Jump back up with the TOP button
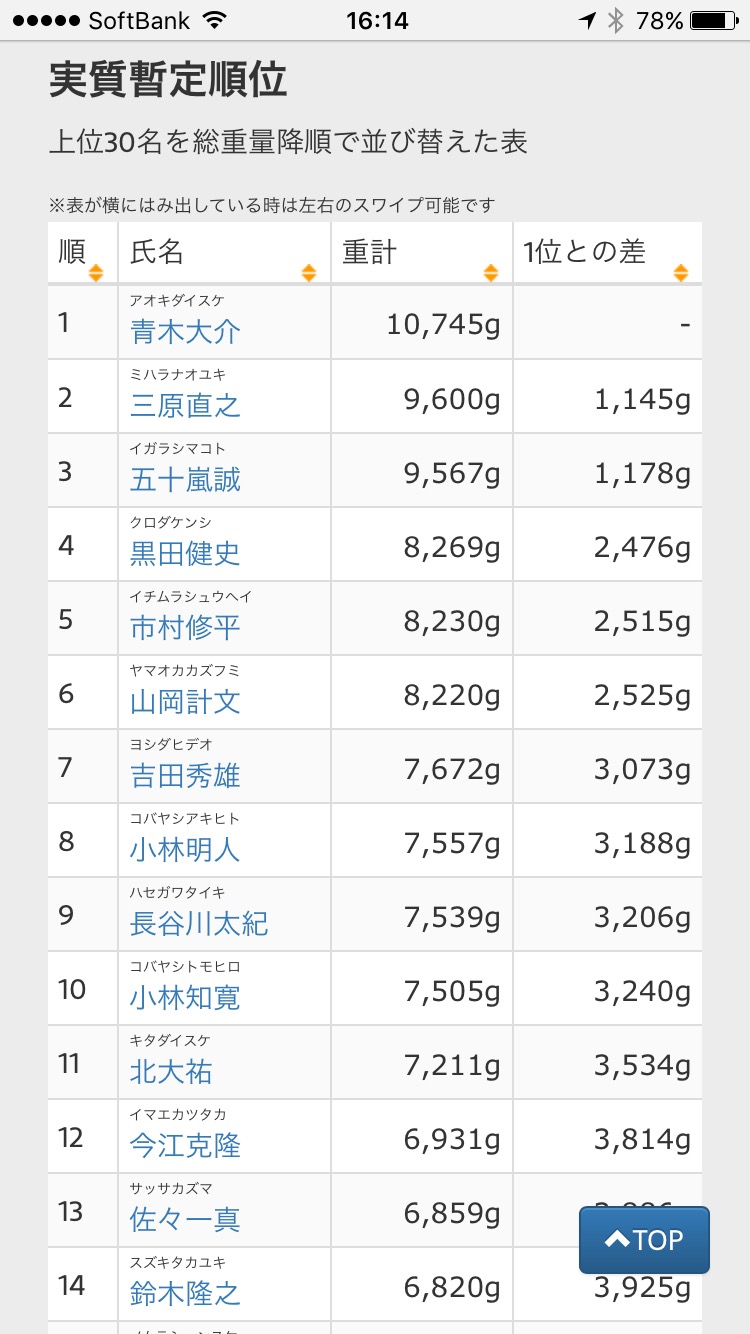The height and width of the screenshot is (1334, 750). coord(644,1240)
